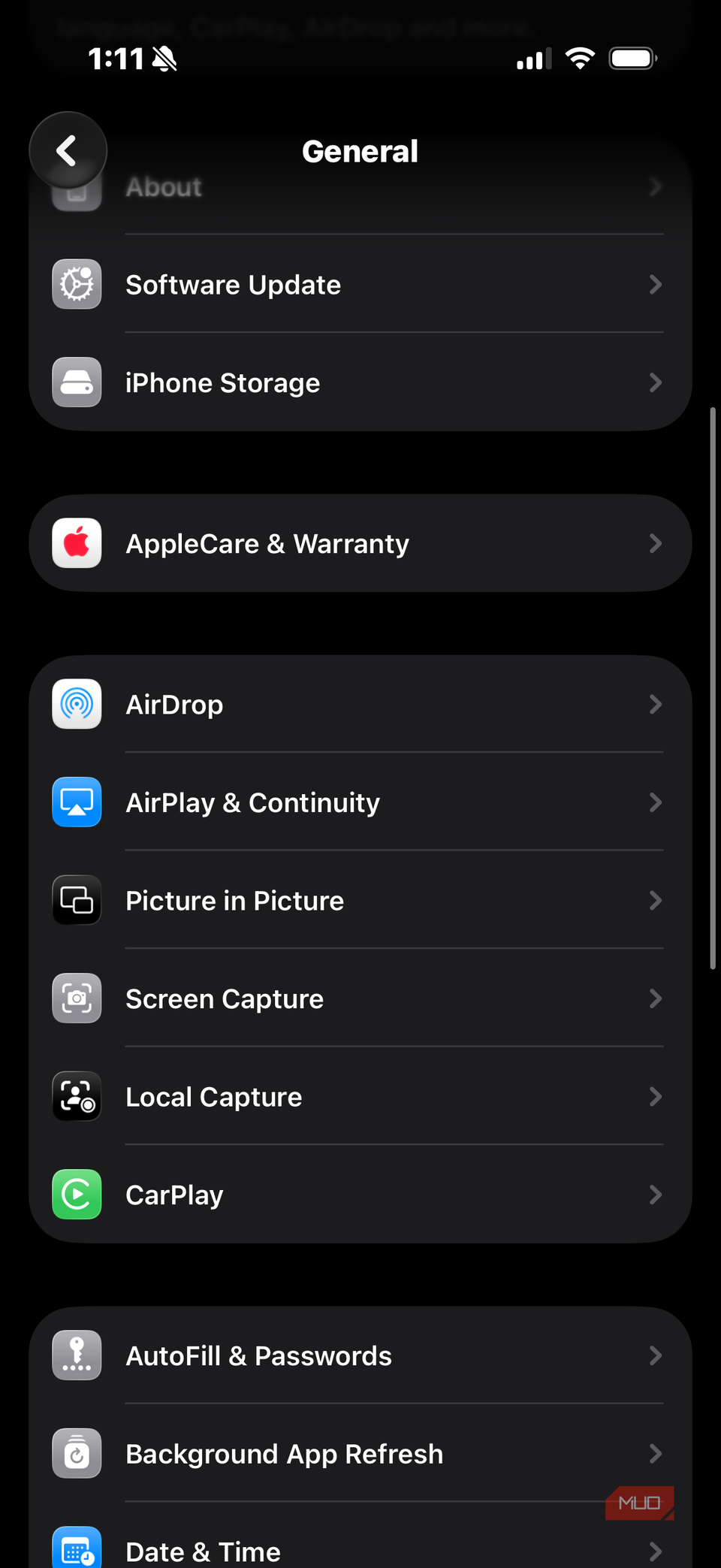Viewport: 721px width, 1568px height.
Task: Tap the Screen Capture row
Action: pyautogui.click(x=360, y=999)
